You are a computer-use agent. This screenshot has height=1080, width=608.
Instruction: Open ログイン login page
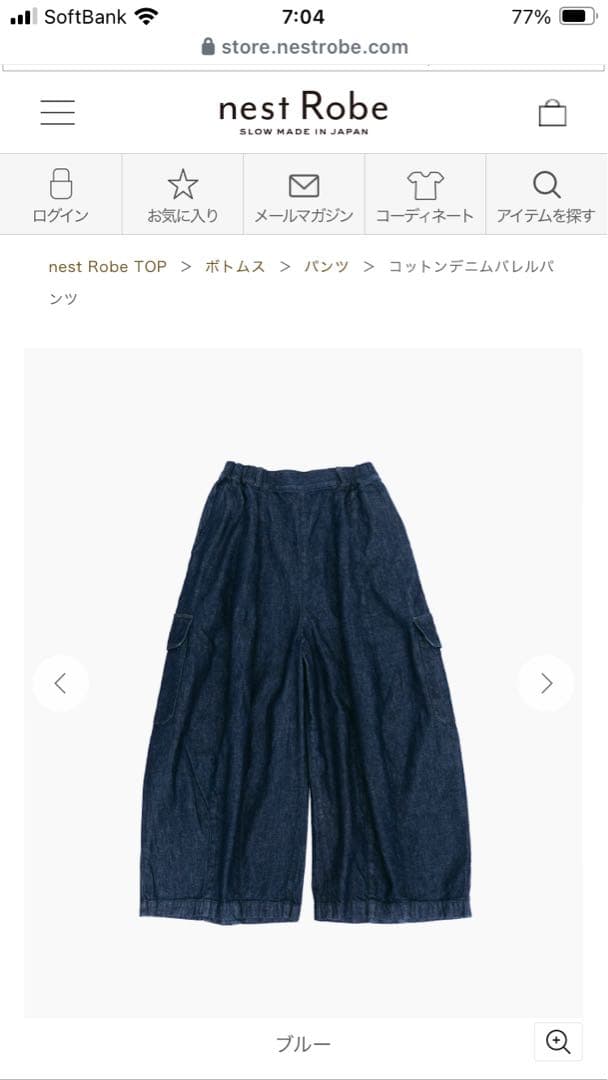[x=61, y=196]
